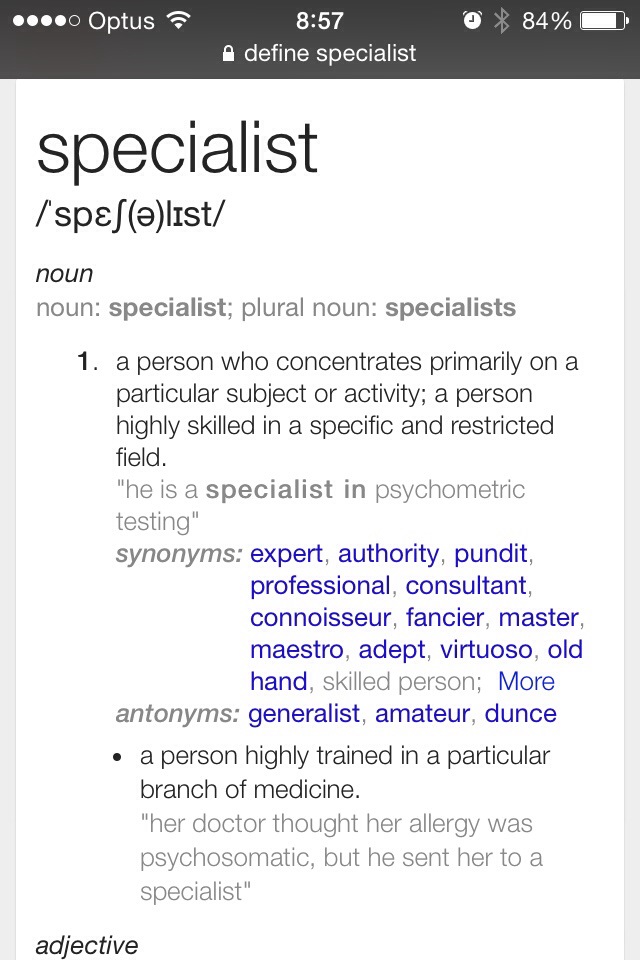
Task: Open the 'virtuoso' synonym link
Action: (x=486, y=650)
